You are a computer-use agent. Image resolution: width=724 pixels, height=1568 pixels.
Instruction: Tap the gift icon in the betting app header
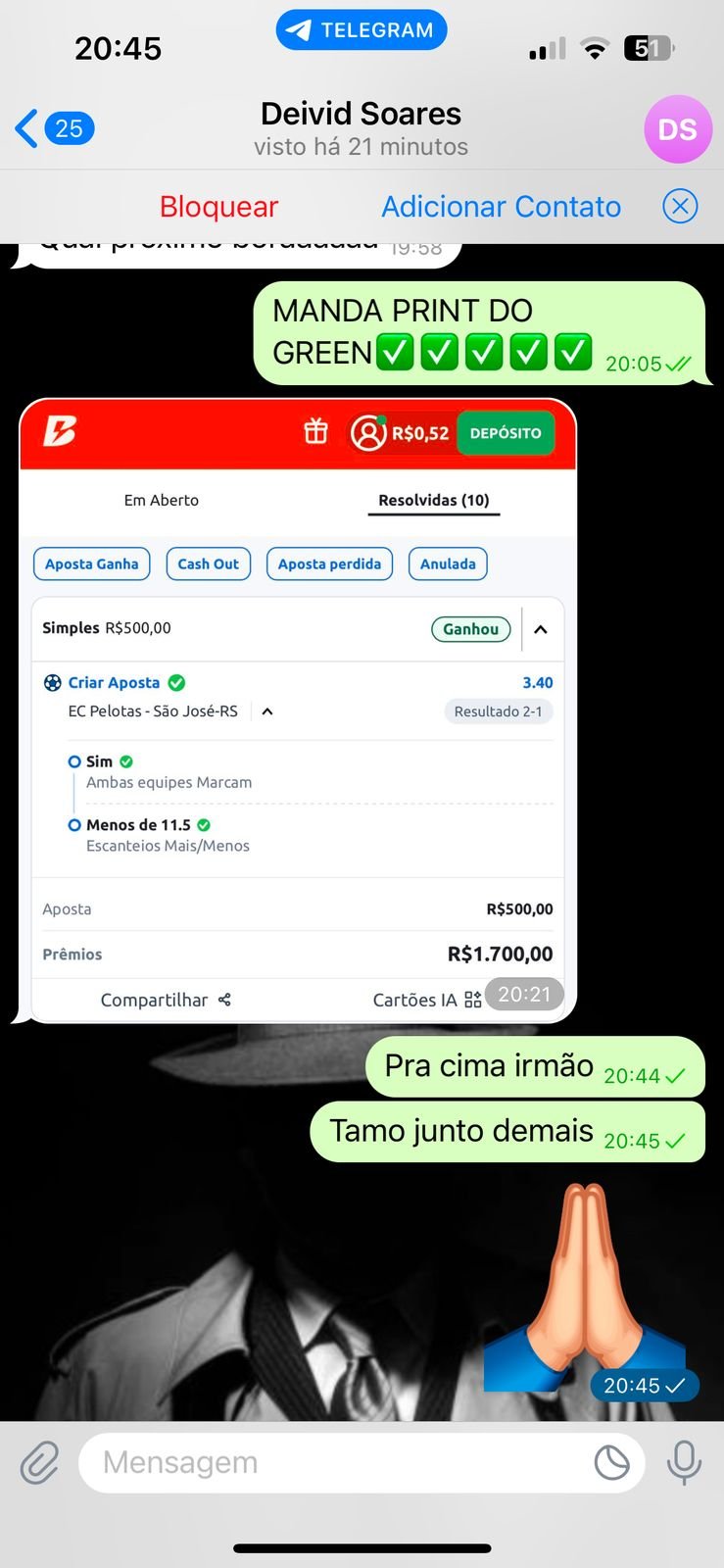coord(314,432)
